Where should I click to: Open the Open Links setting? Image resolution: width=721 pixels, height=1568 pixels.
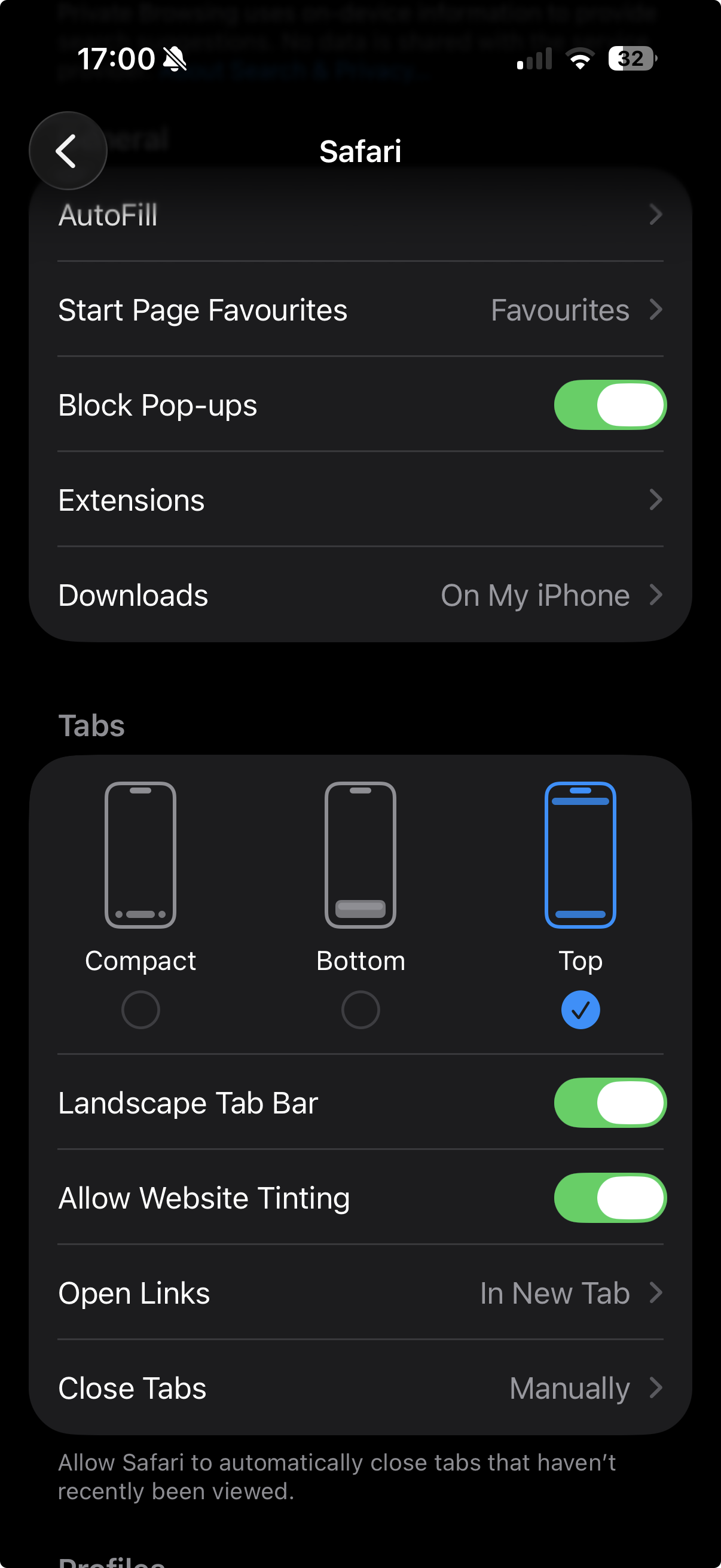tap(360, 1293)
